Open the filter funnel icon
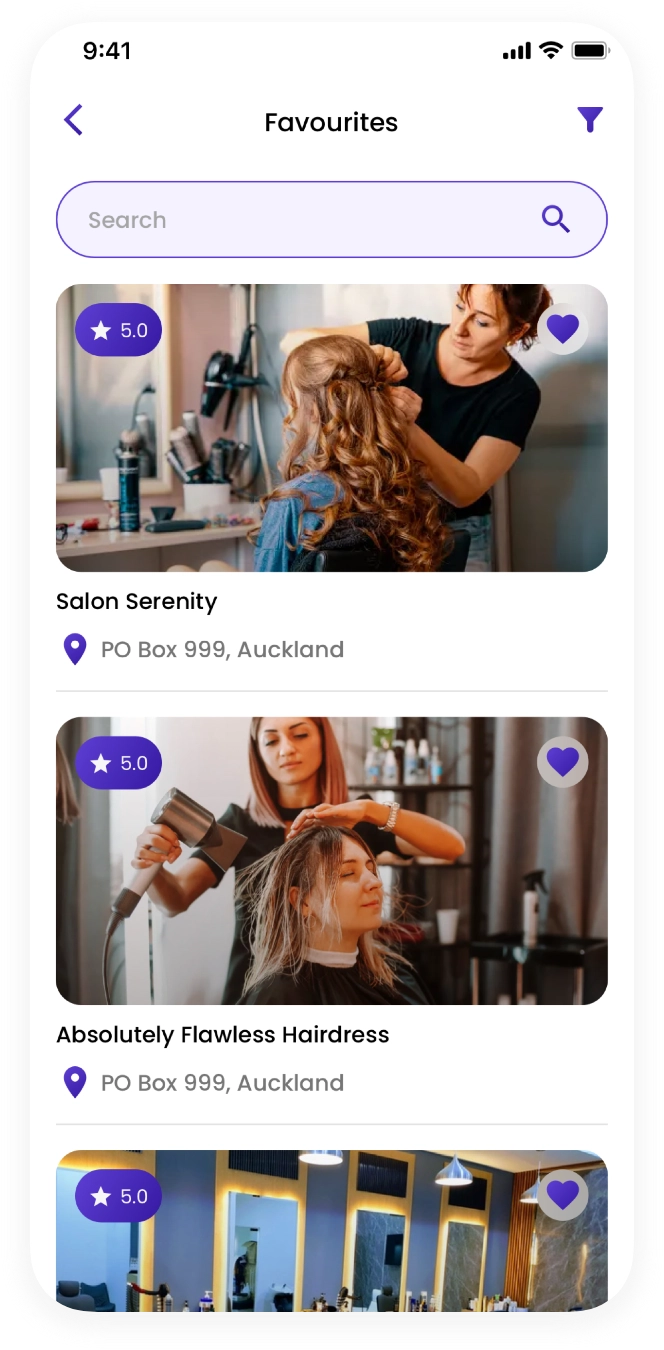 590,121
